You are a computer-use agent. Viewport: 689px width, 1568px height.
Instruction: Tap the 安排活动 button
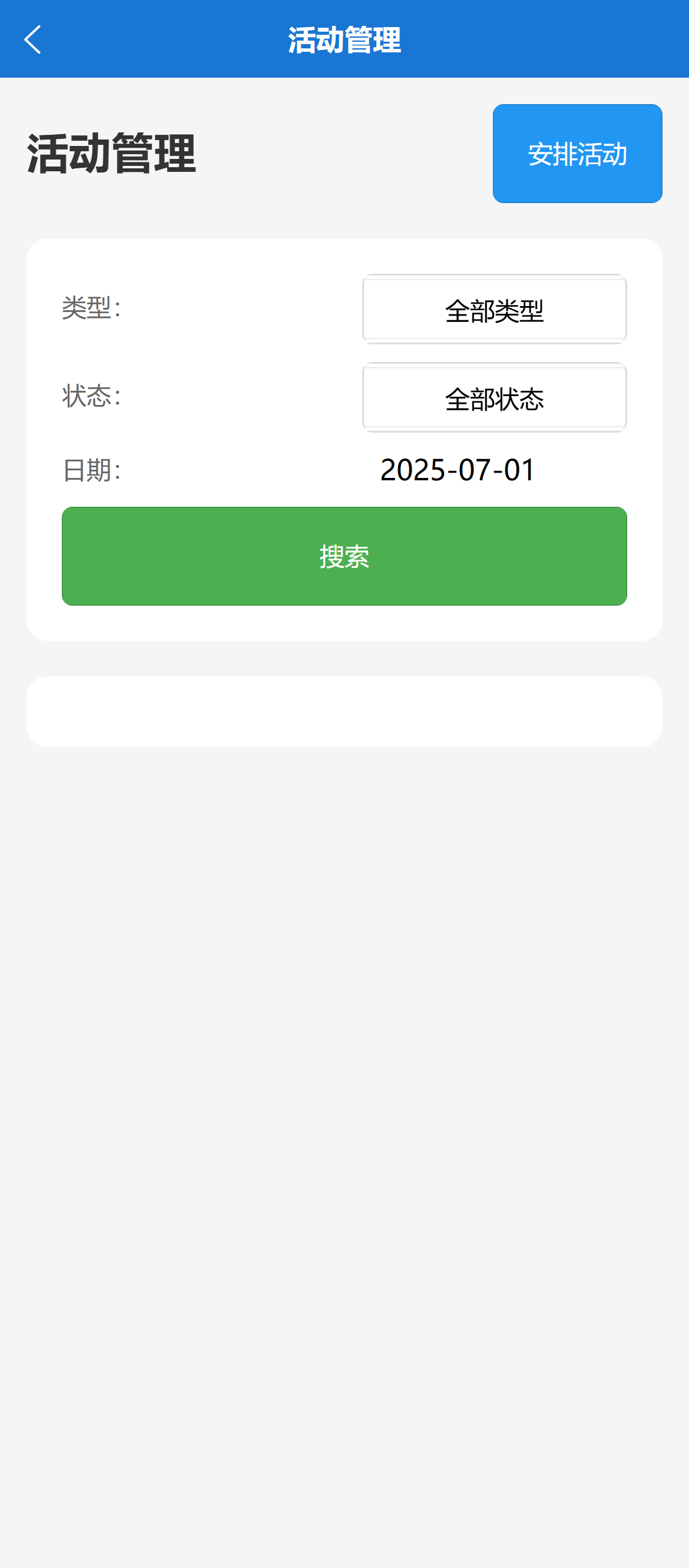click(x=577, y=154)
